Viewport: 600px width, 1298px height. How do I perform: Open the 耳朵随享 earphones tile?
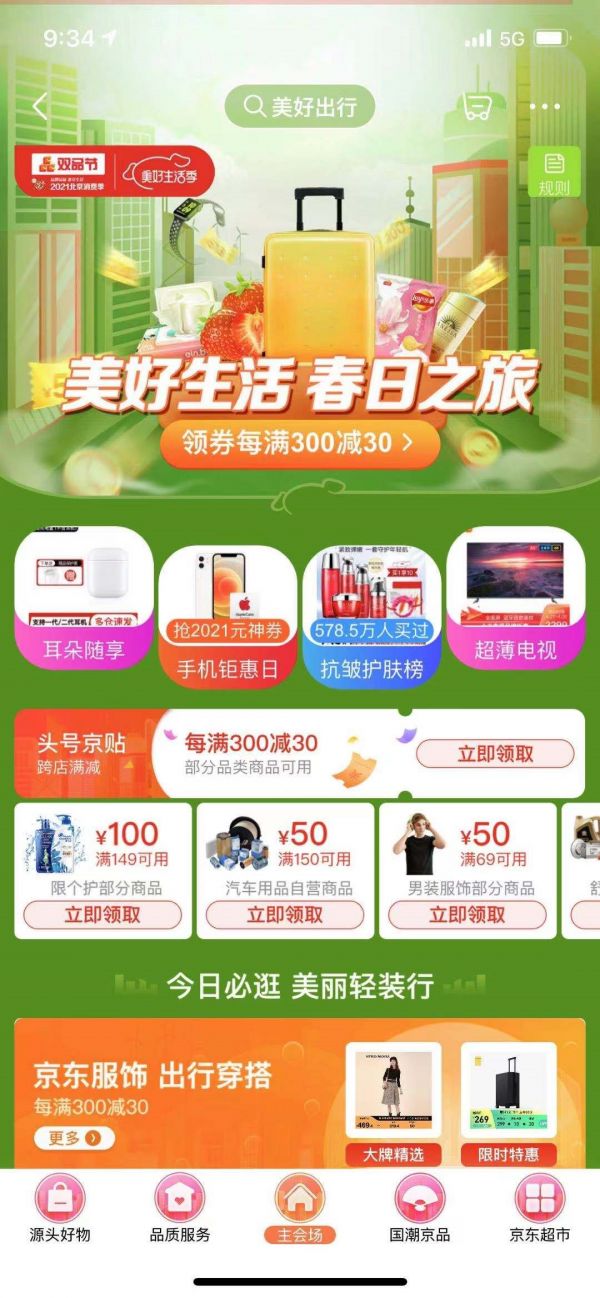tap(84, 598)
